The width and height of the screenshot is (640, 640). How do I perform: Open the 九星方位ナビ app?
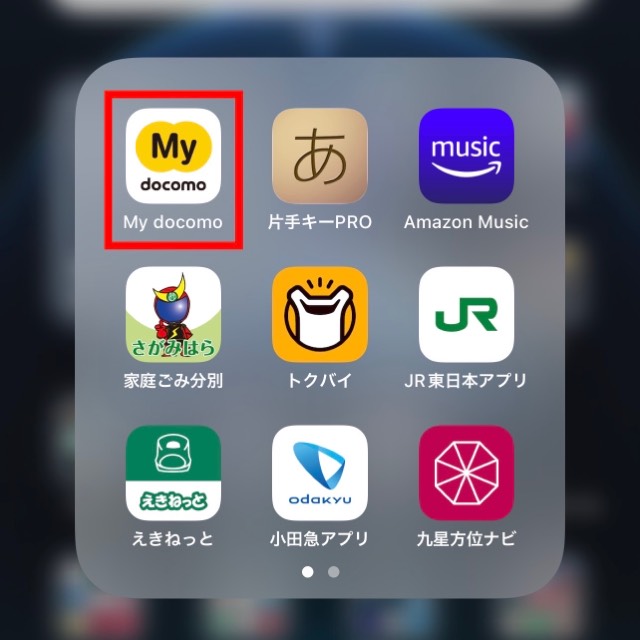coord(466,472)
